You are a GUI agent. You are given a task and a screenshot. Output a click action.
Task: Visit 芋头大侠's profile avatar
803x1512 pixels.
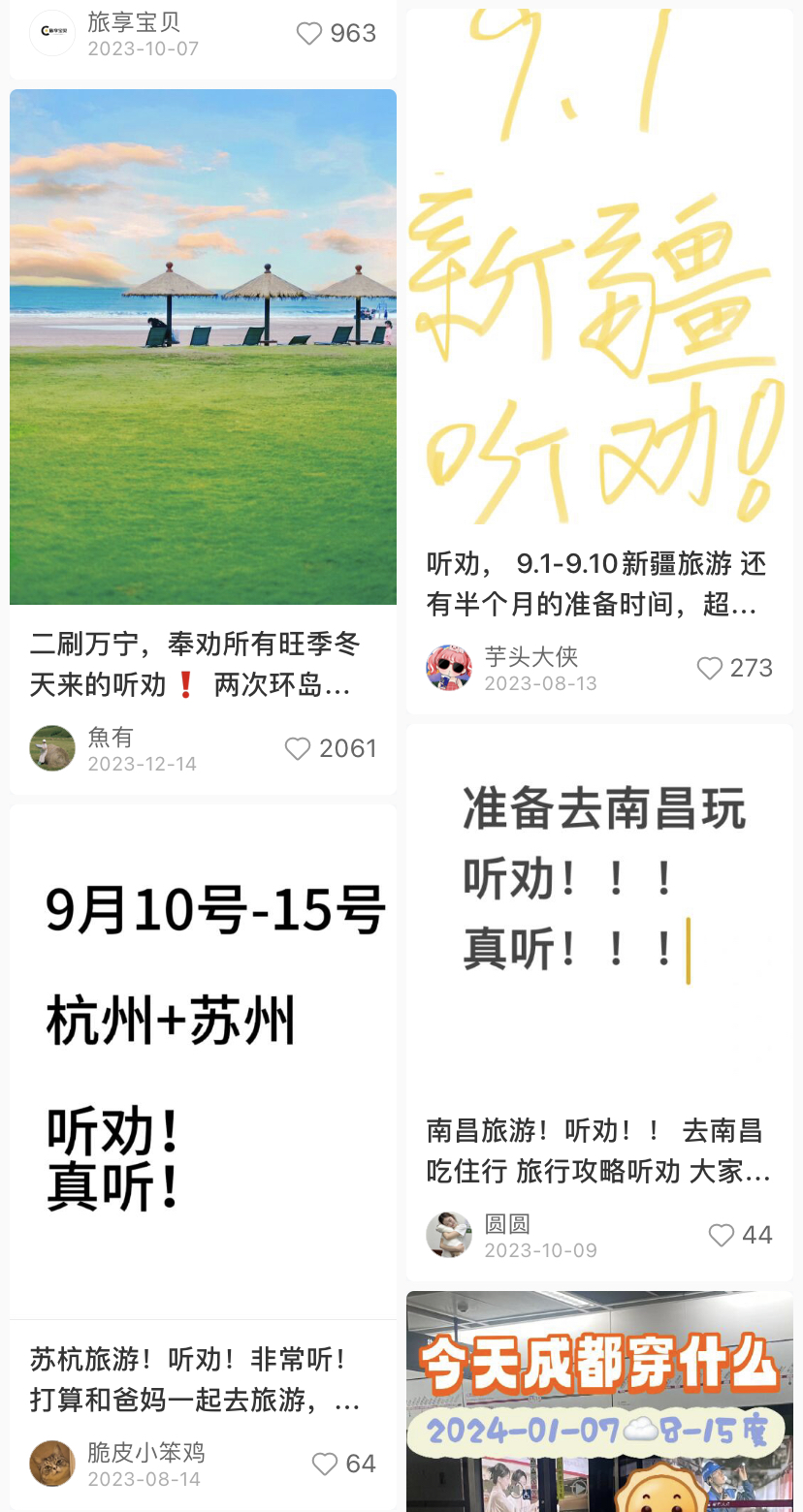pos(449,668)
